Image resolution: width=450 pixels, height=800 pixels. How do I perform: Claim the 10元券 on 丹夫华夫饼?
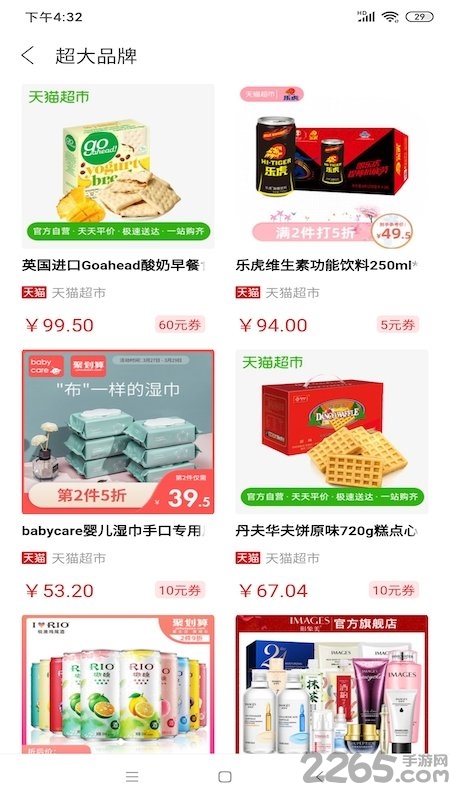[x=394, y=590]
